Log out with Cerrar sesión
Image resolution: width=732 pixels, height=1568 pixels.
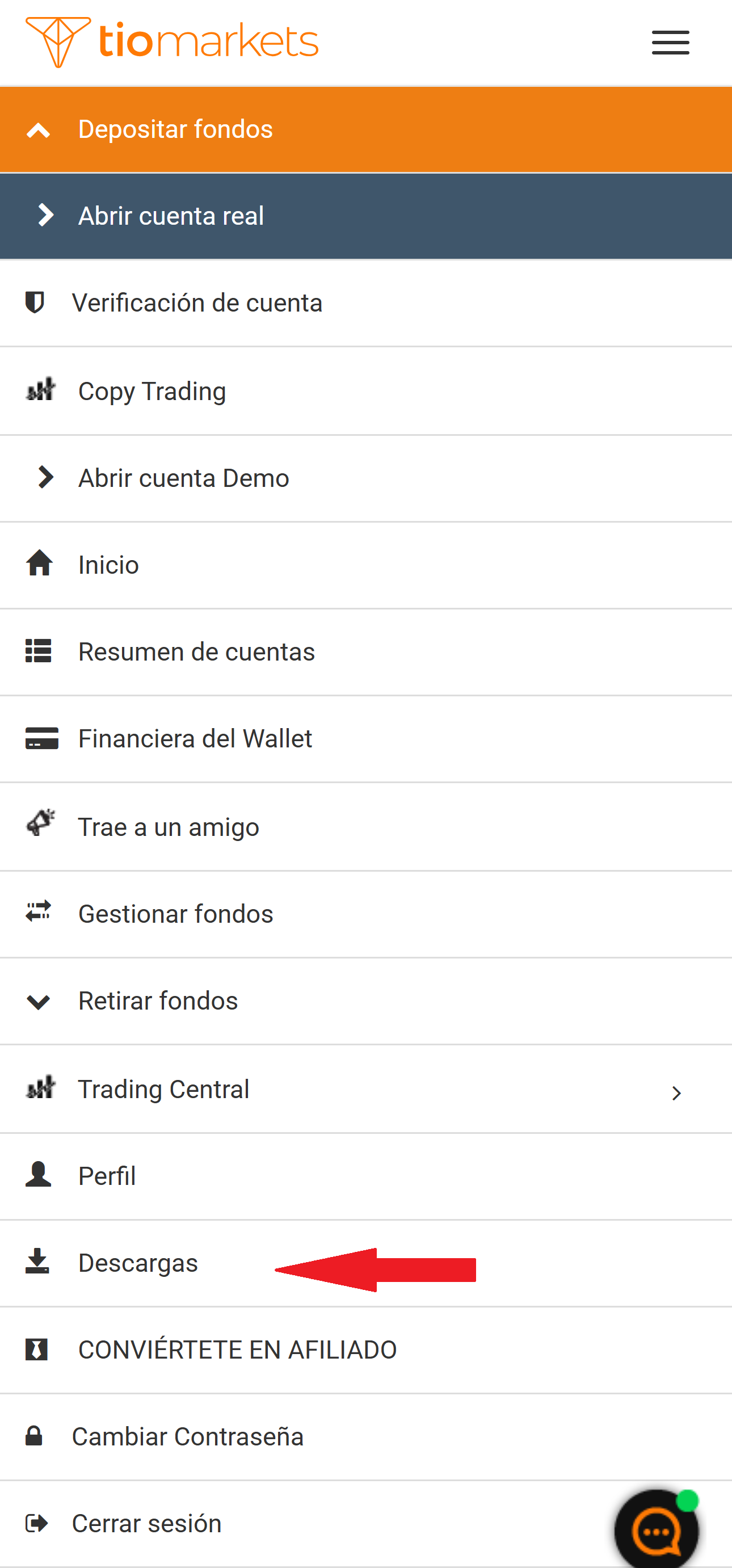tap(146, 1524)
